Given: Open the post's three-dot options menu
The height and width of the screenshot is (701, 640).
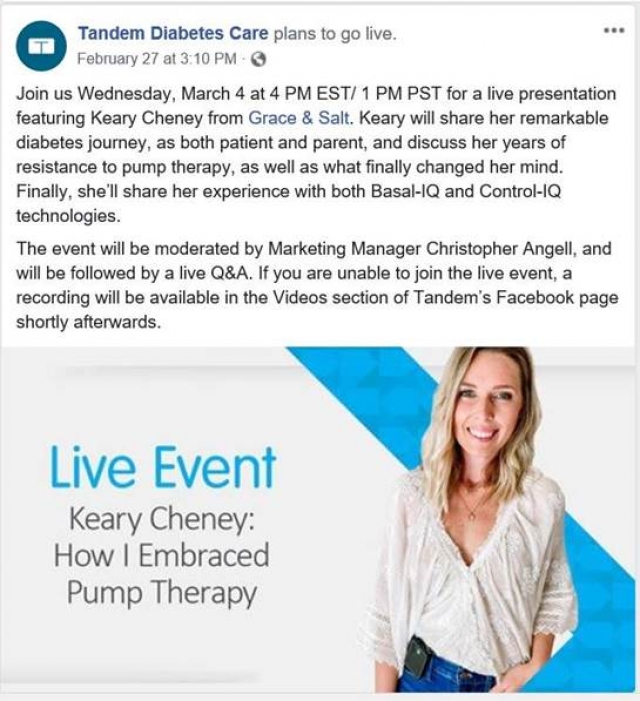Looking at the screenshot, I should (613, 31).
